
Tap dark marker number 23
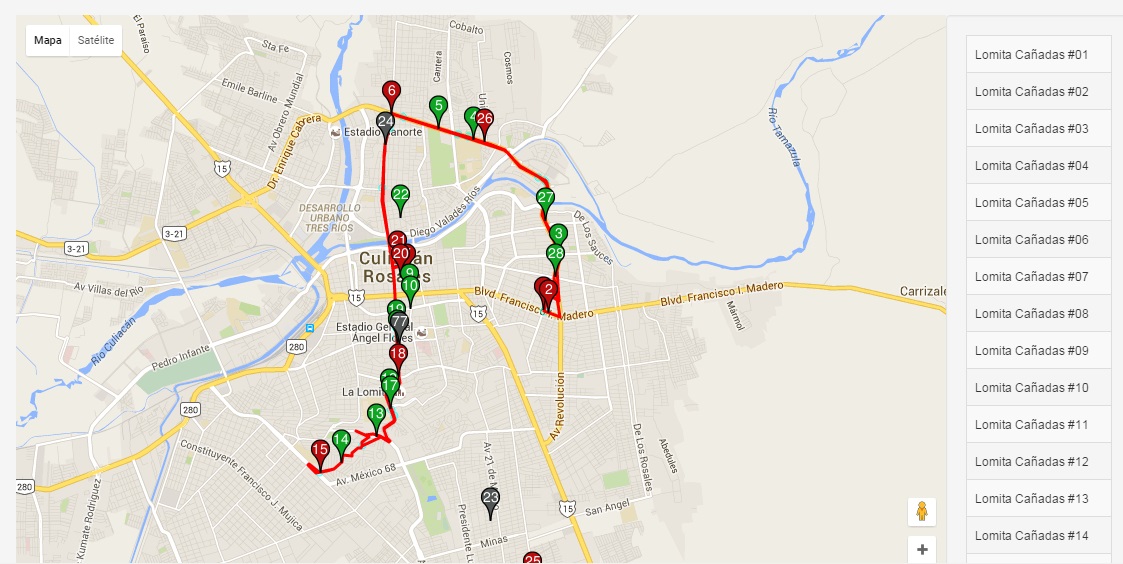point(490,499)
